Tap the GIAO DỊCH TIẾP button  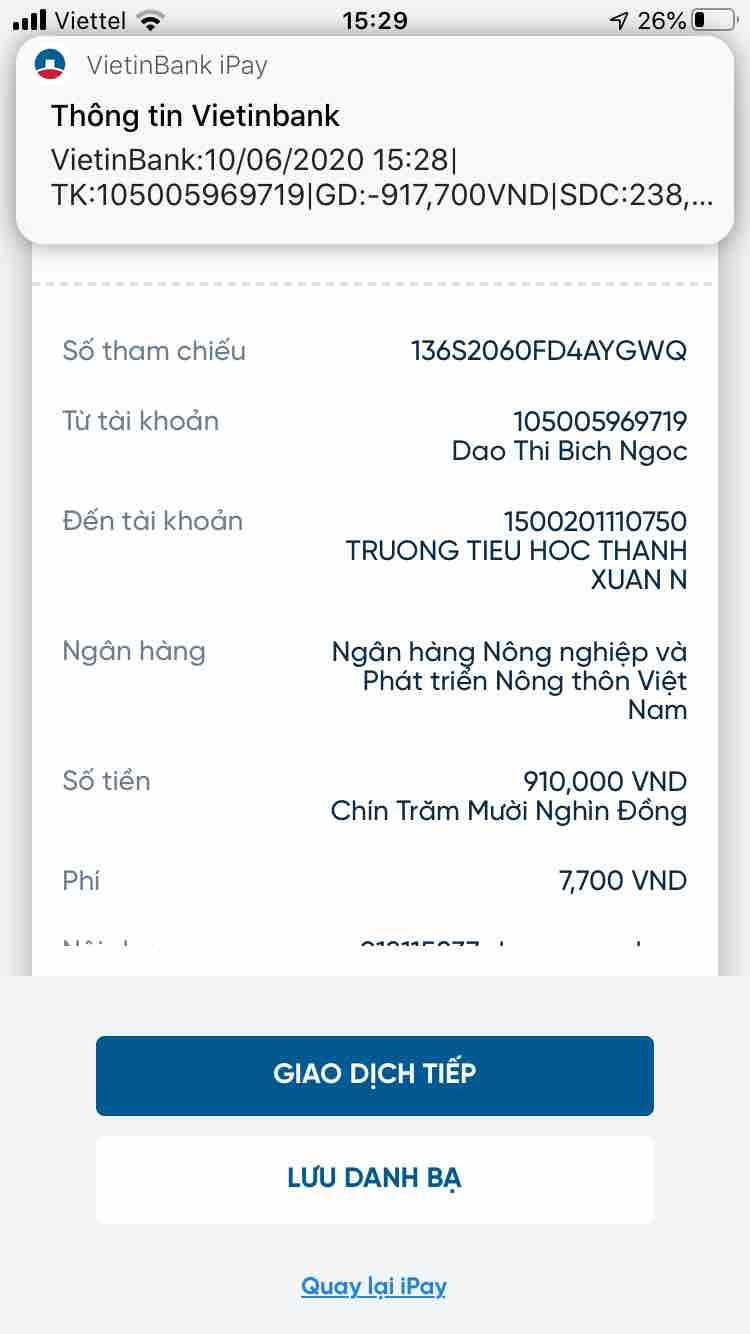click(x=375, y=1075)
